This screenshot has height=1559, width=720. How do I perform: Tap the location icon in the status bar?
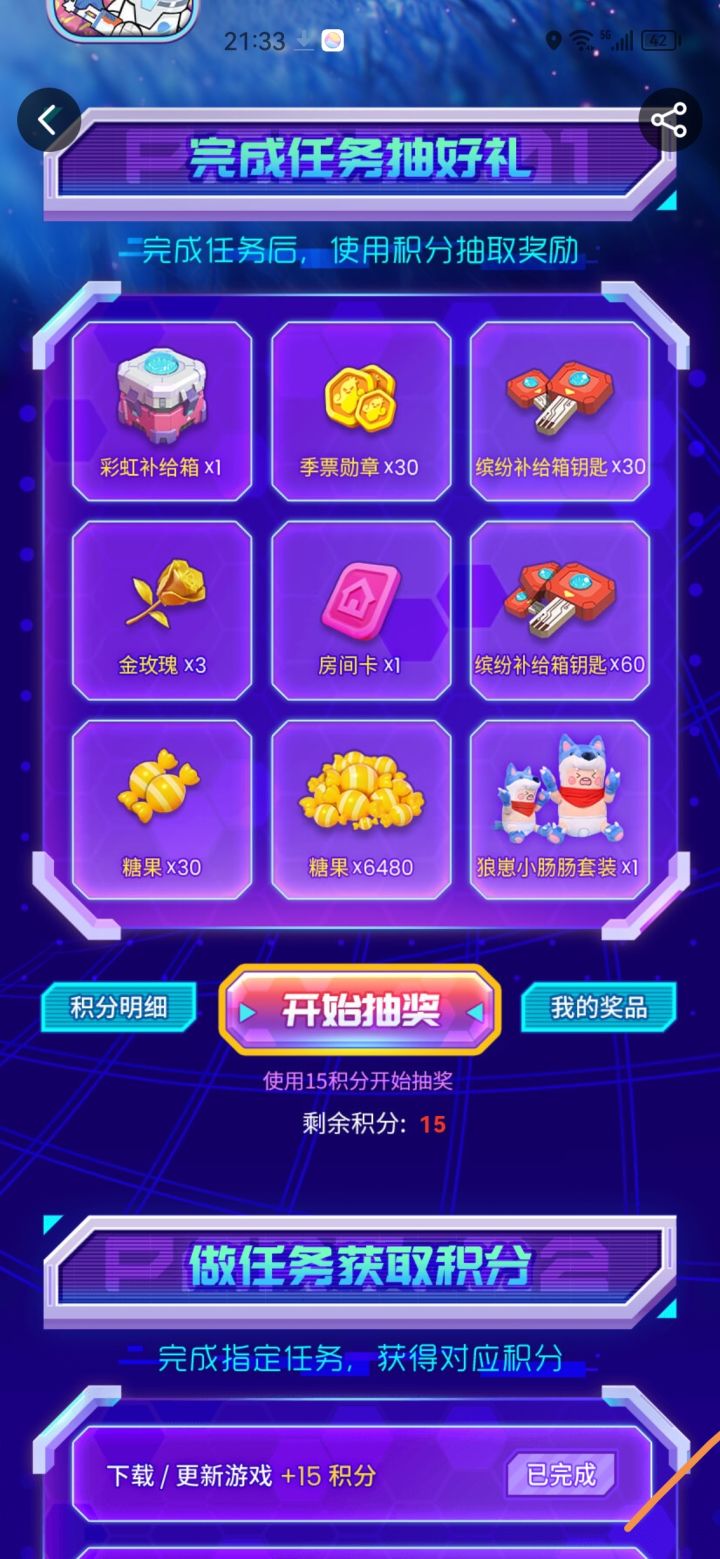point(556,40)
